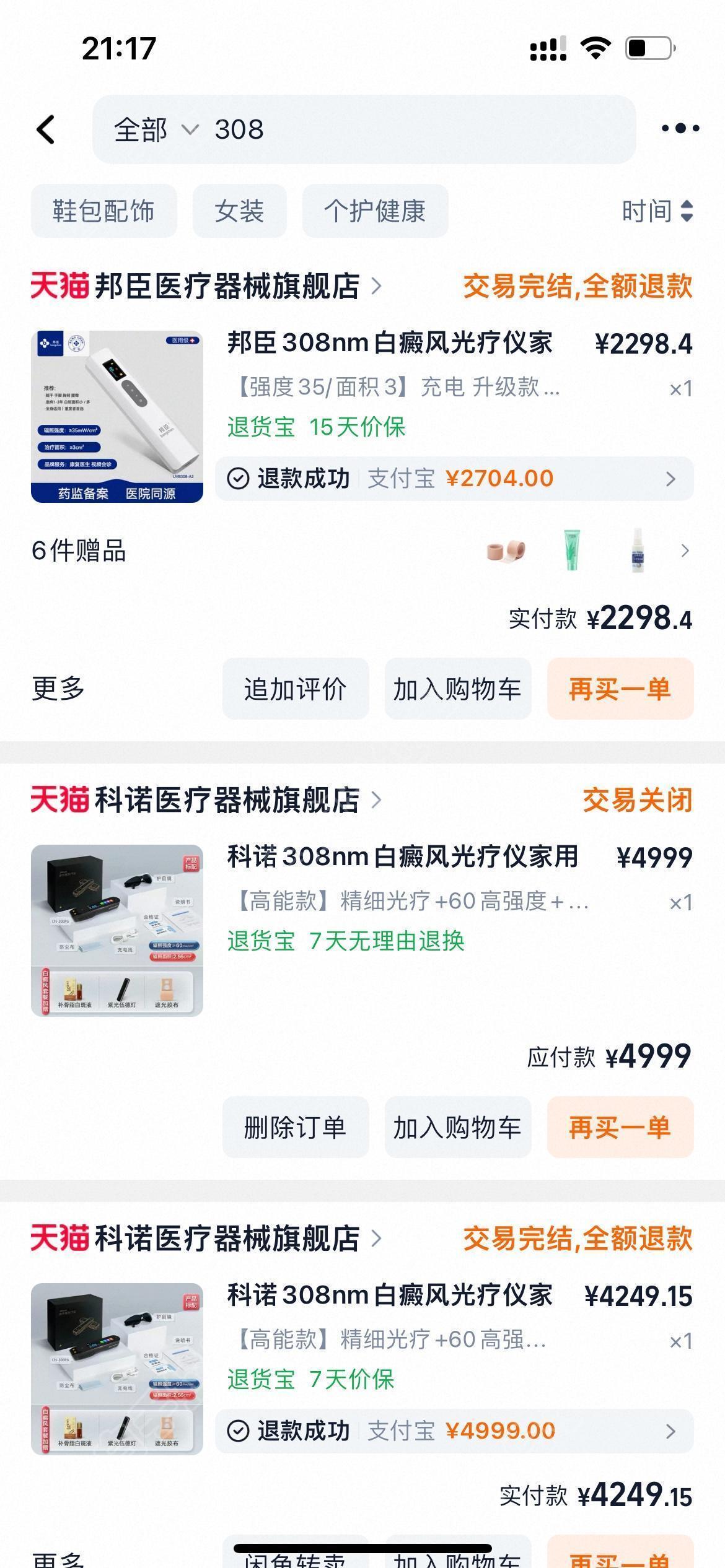
Task: Edit the 308 search query
Action: coord(372,130)
